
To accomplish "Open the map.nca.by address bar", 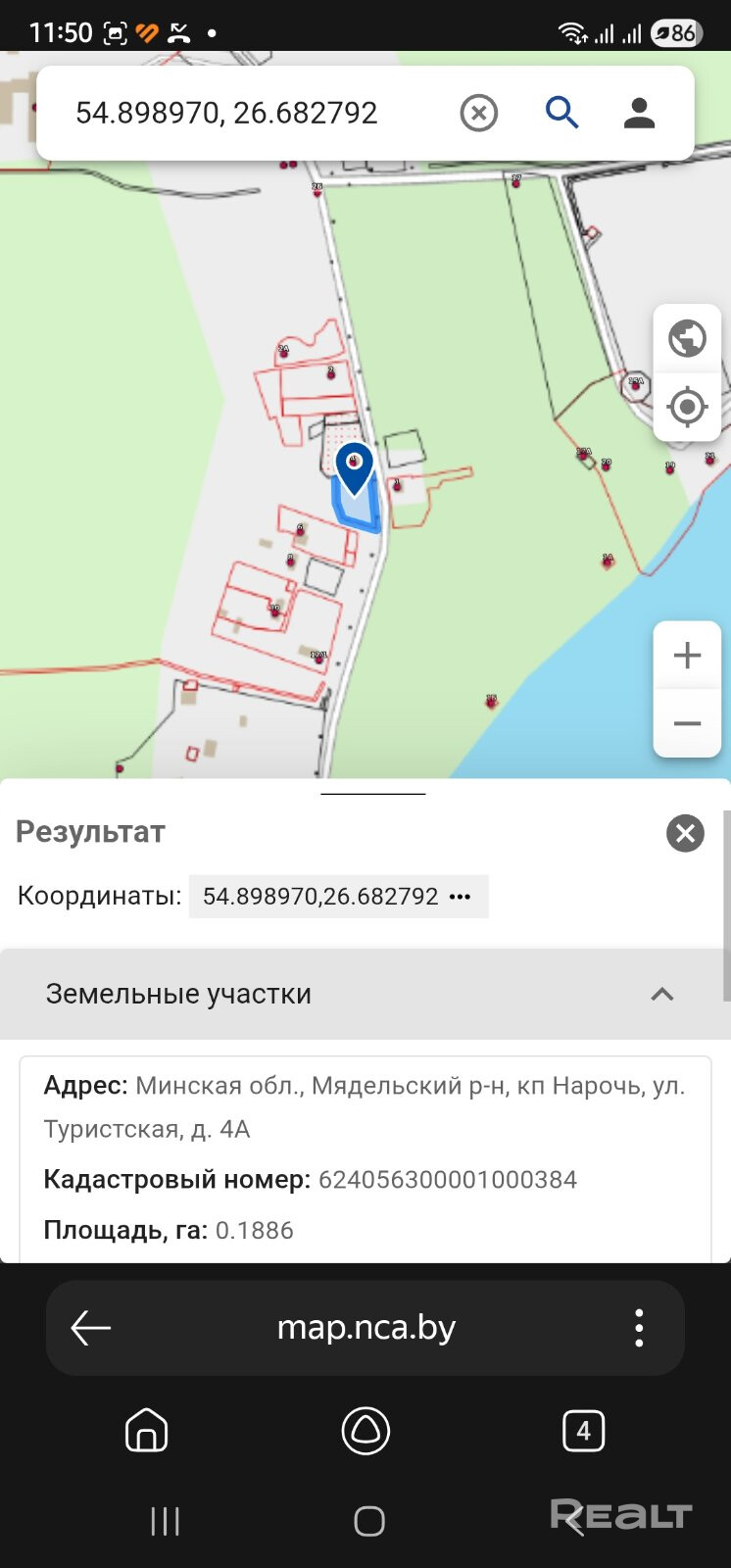I will [x=366, y=1328].
